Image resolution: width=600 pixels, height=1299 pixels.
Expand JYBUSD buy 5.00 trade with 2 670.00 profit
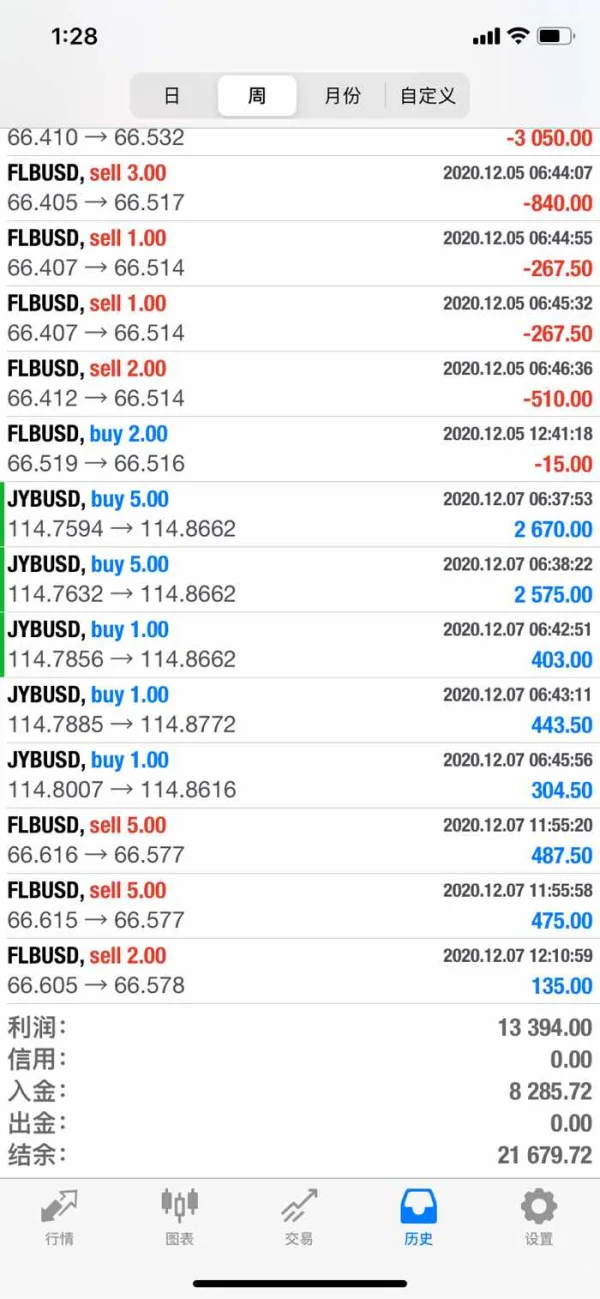(300, 514)
